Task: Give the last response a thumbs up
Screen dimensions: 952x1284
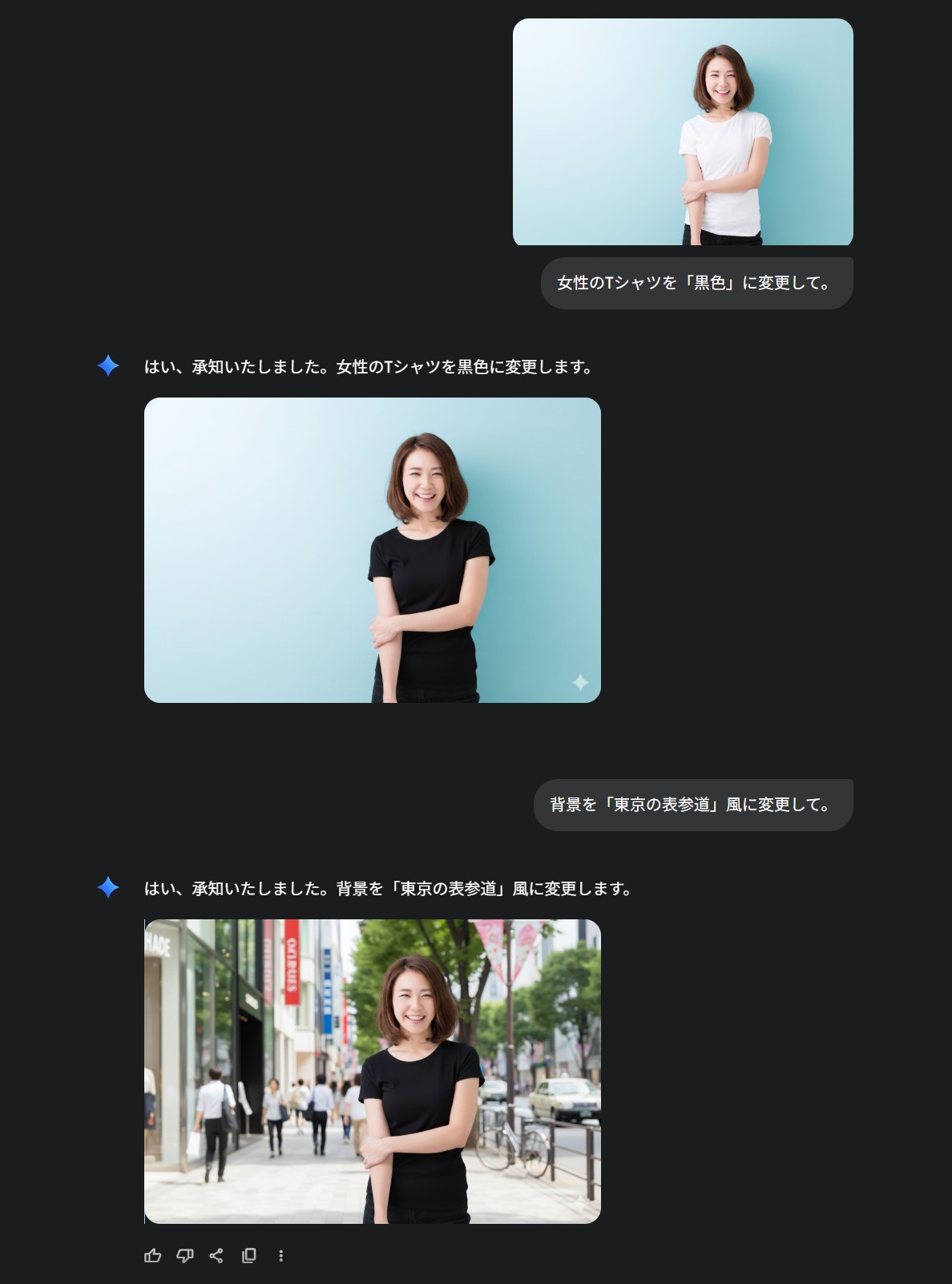Action: [x=152, y=1256]
